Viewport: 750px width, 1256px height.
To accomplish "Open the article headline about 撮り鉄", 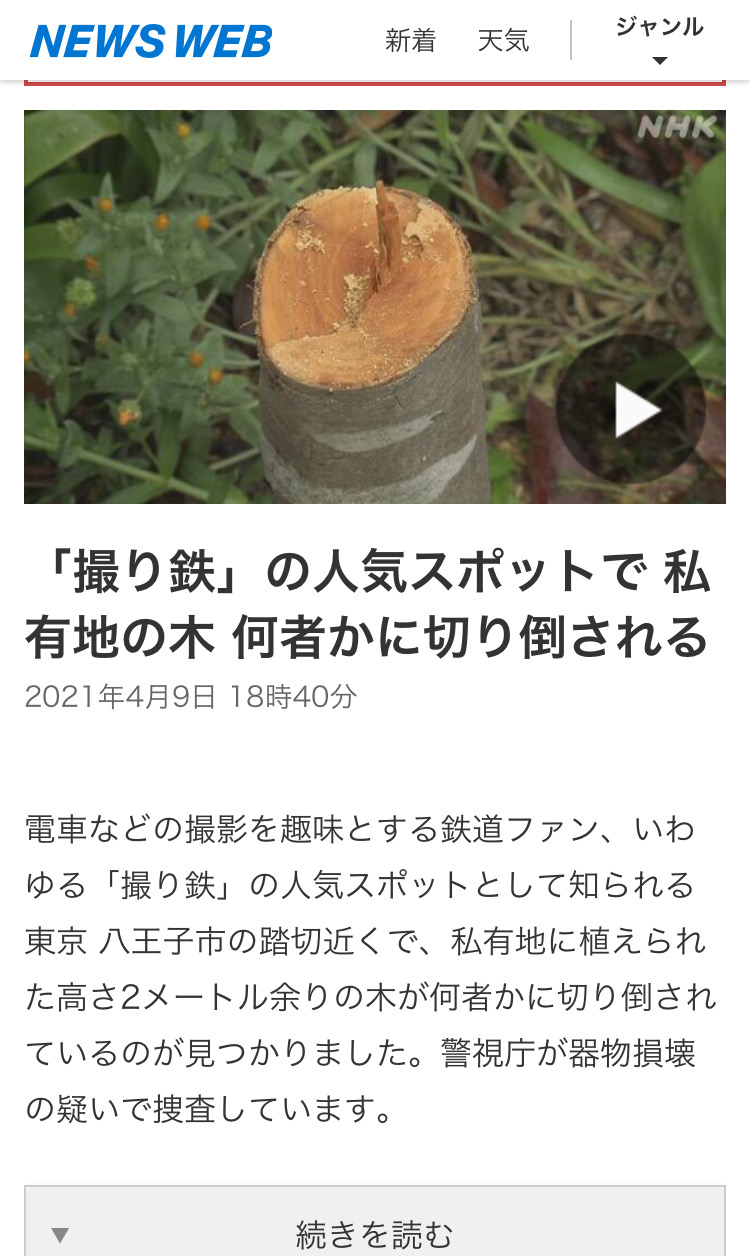I will point(375,600).
